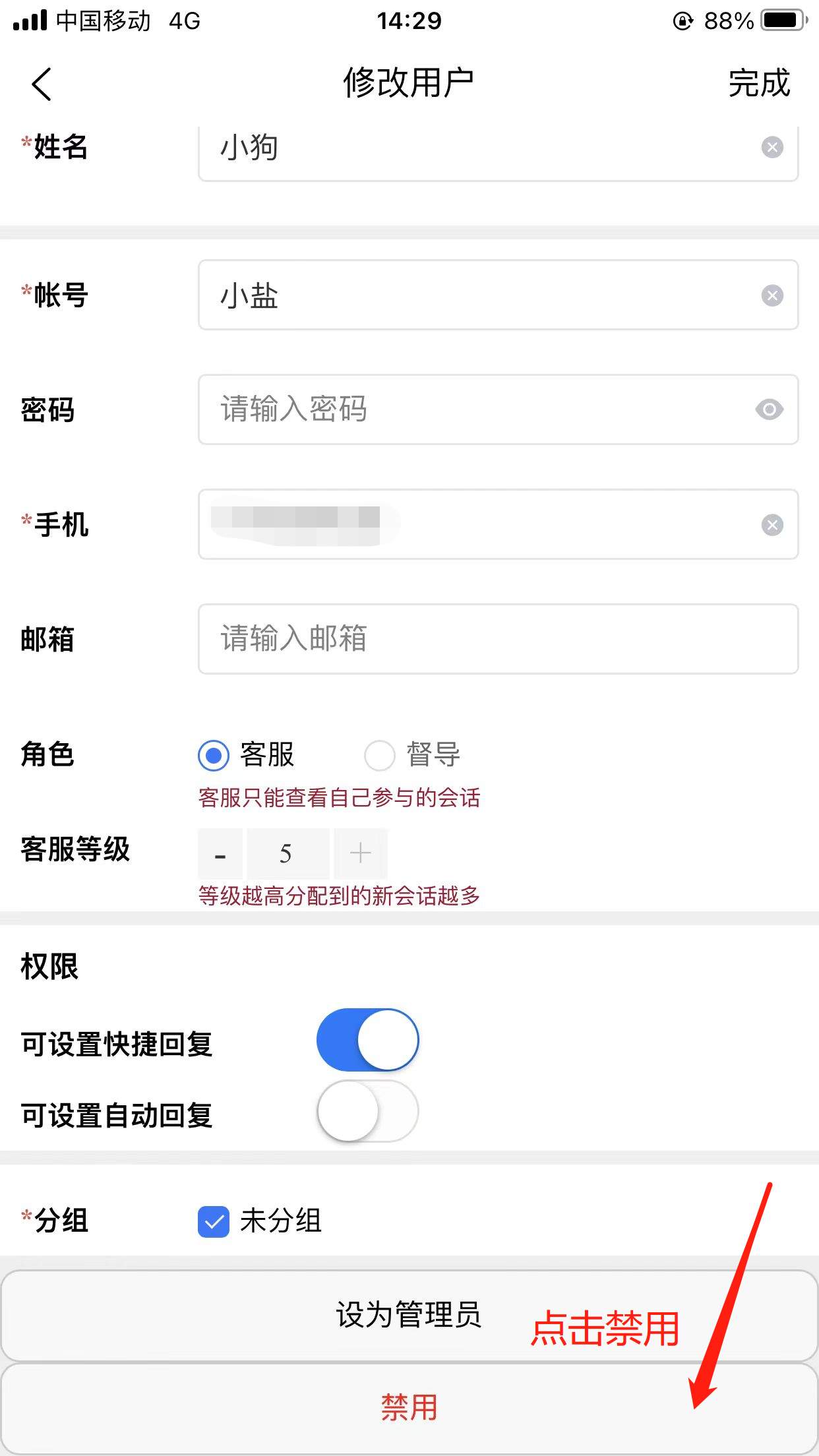Screen dimensions: 819x1456
Task: Tap 完成 to save the changes
Action: tap(759, 84)
